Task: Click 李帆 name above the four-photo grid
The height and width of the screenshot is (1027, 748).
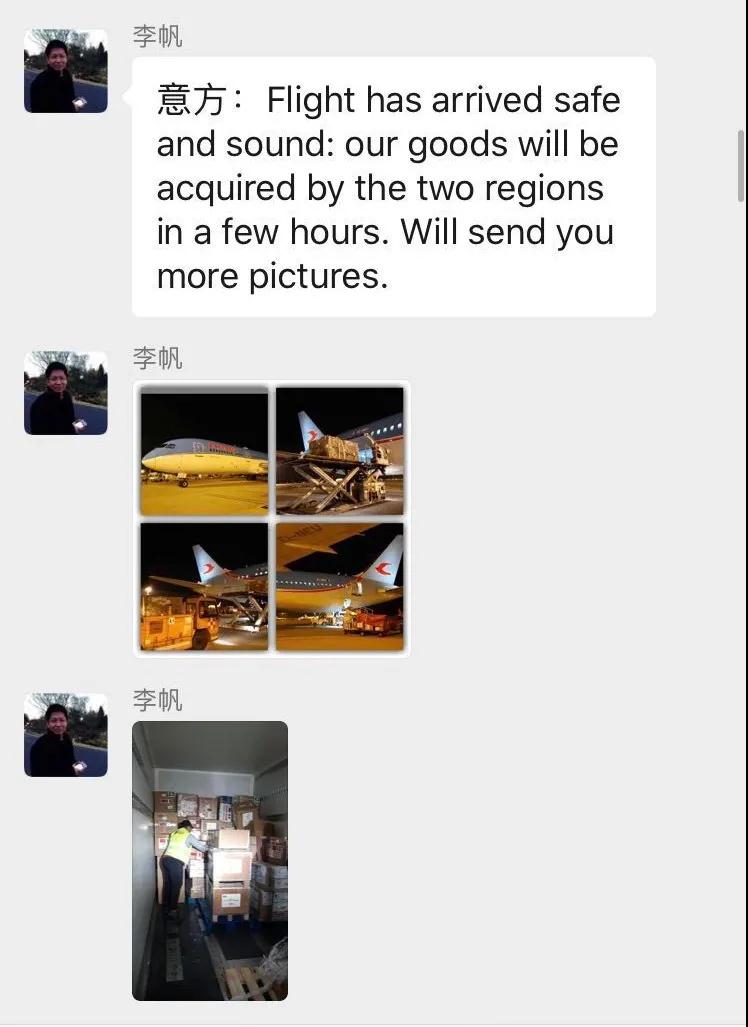Action: tap(157, 358)
